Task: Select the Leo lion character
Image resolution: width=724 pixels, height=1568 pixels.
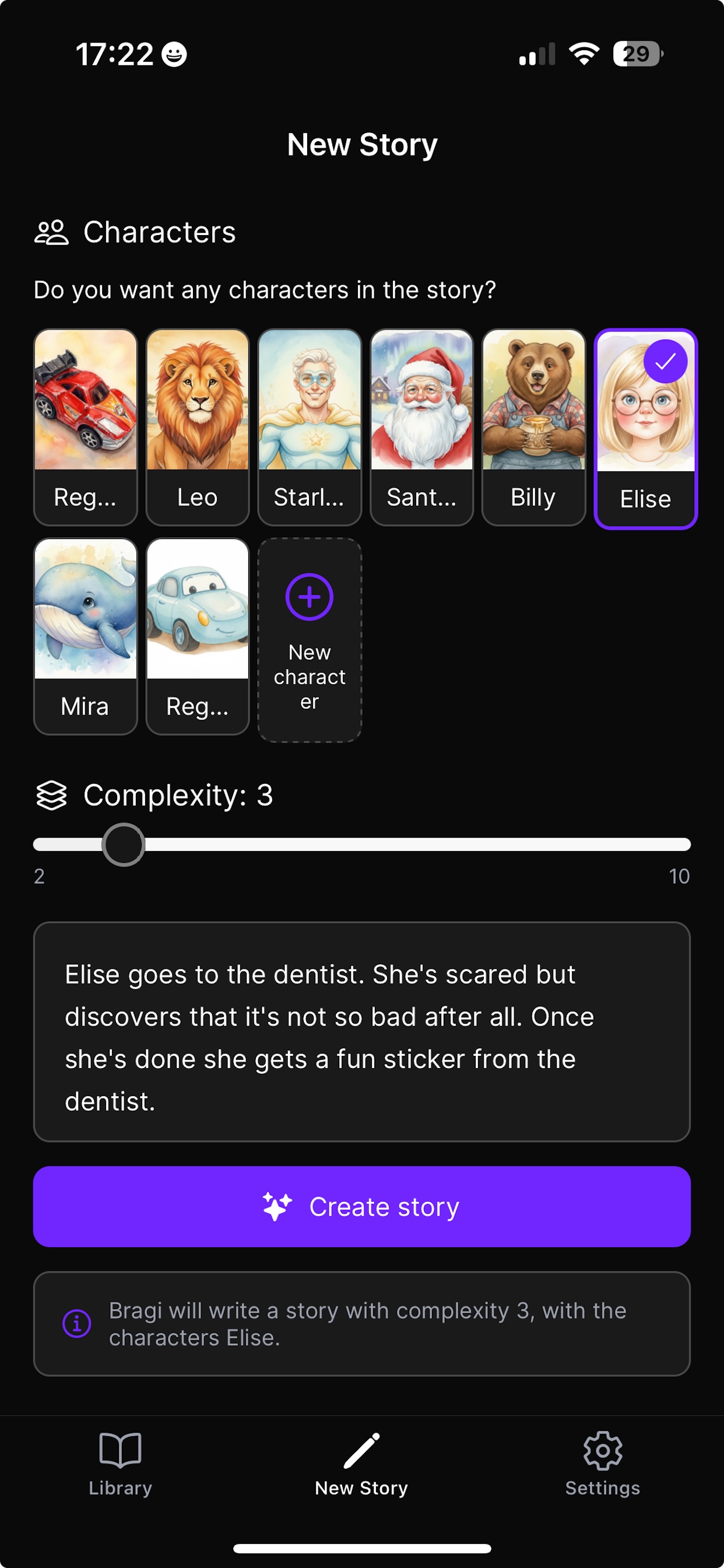Action: coord(197,426)
